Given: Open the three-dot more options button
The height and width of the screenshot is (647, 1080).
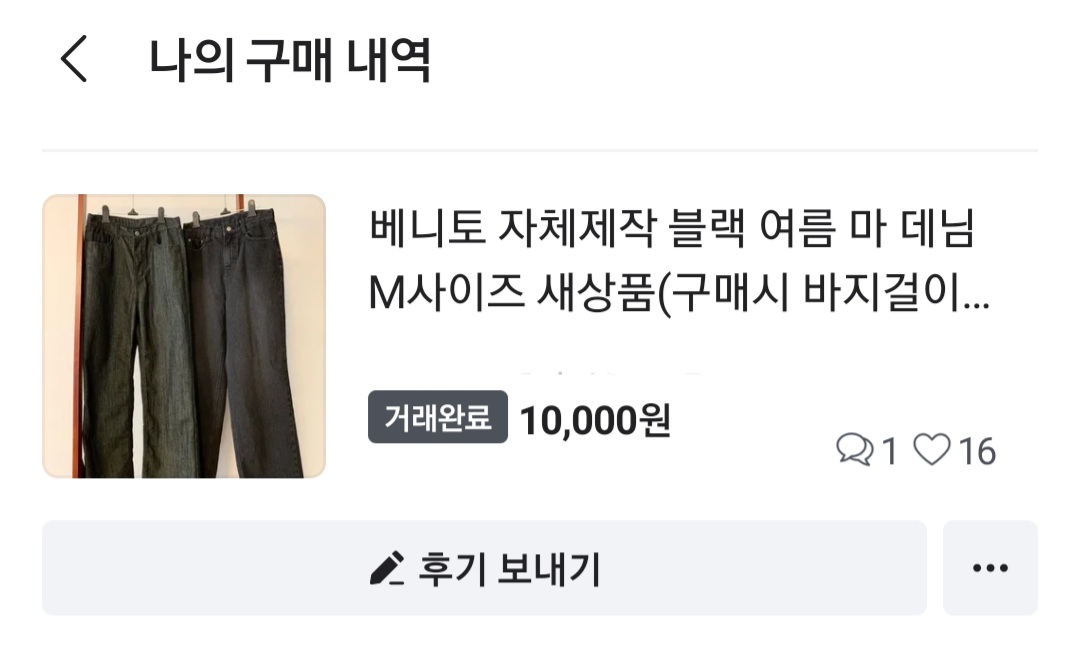Looking at the screenshot, I should point(990,568).
